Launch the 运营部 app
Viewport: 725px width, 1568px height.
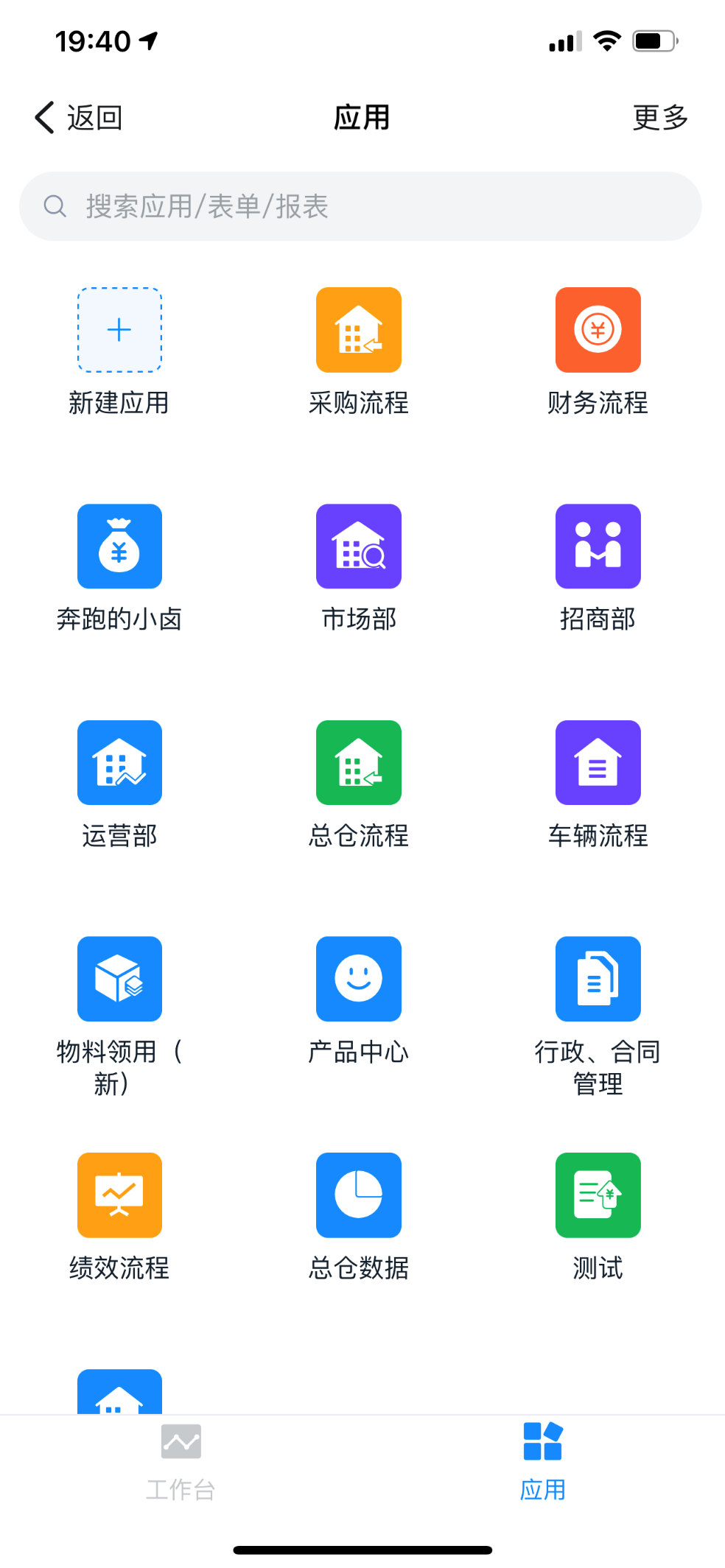[x=119, y=762]
